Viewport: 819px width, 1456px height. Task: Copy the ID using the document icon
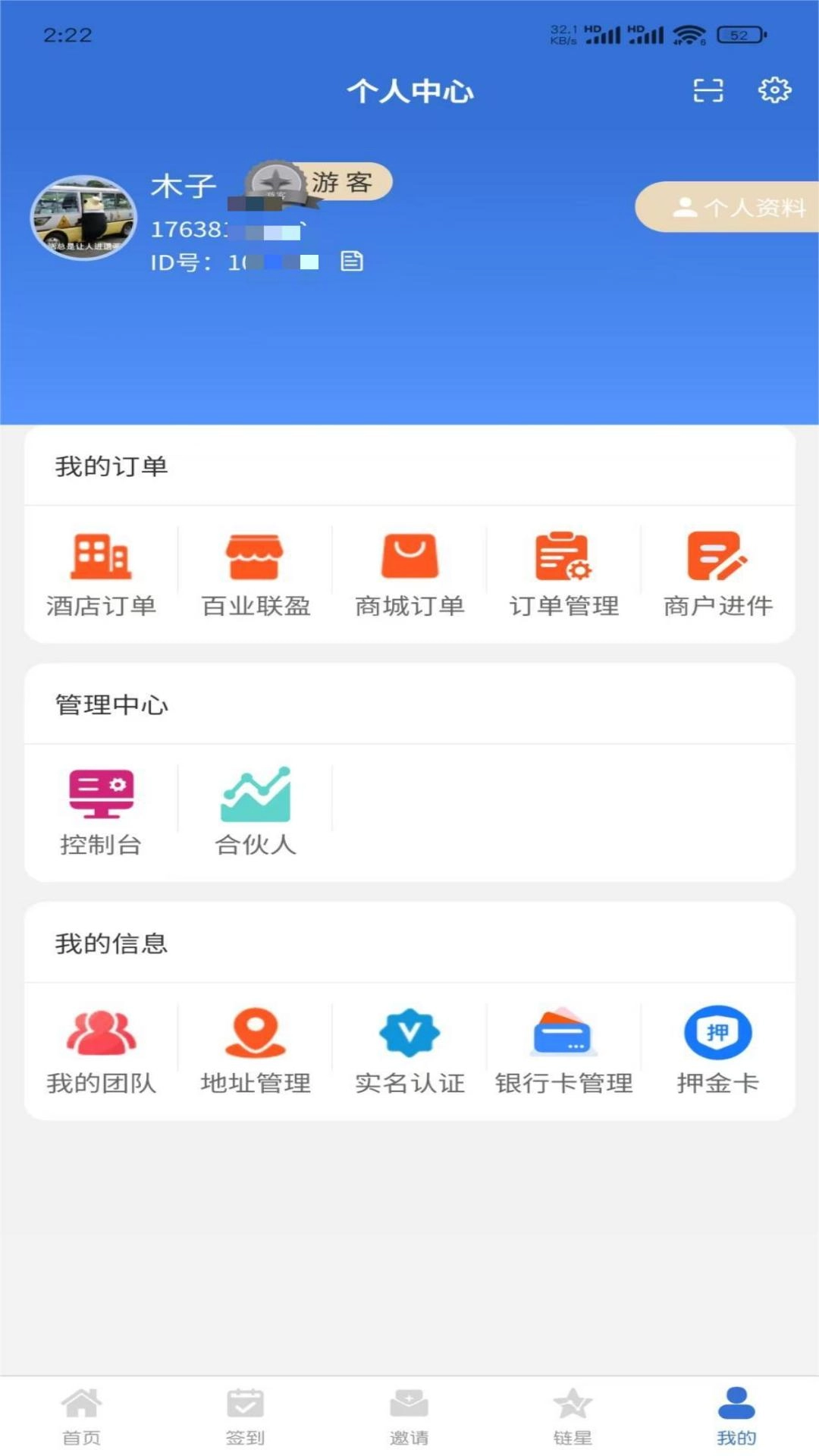(351, 262)
